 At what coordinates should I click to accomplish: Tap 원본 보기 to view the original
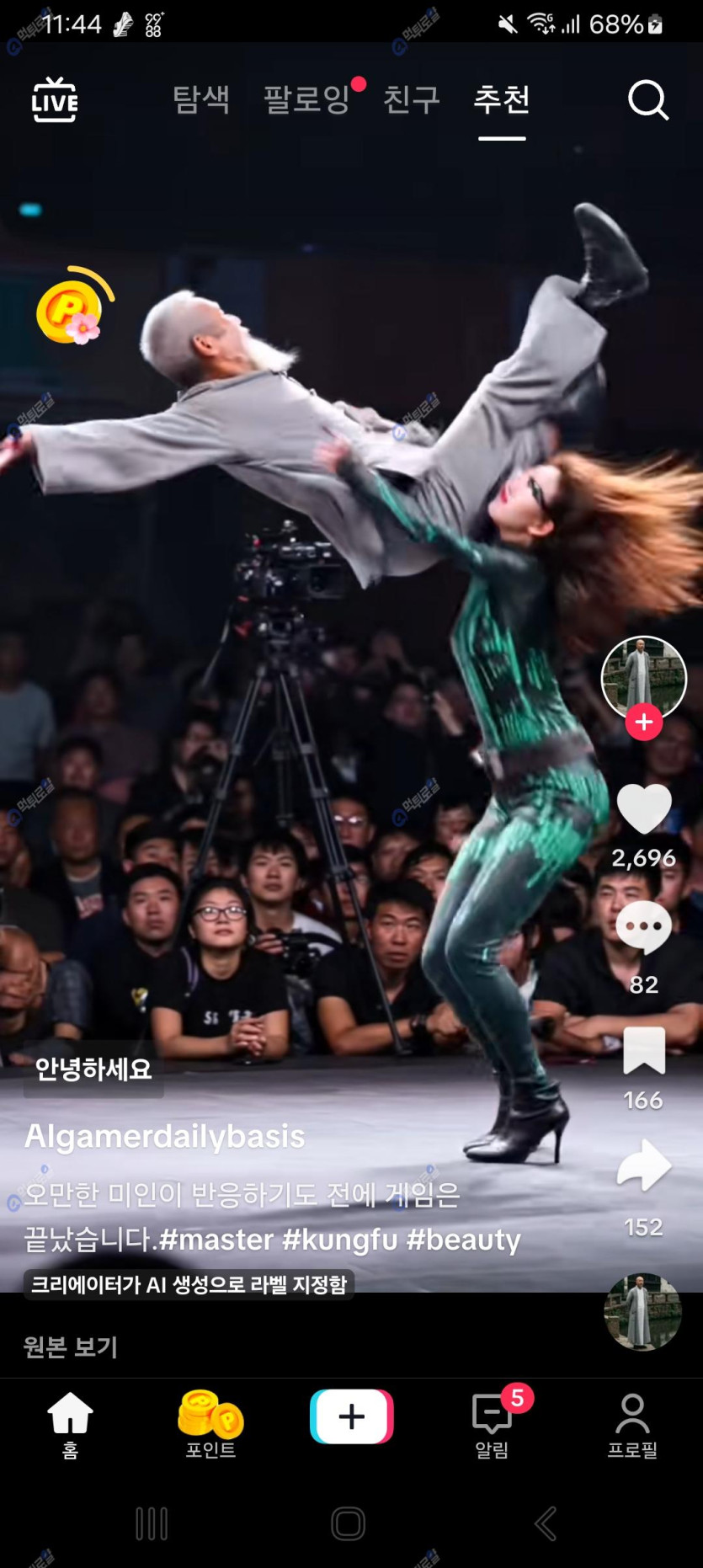(x=71, y=1347)
